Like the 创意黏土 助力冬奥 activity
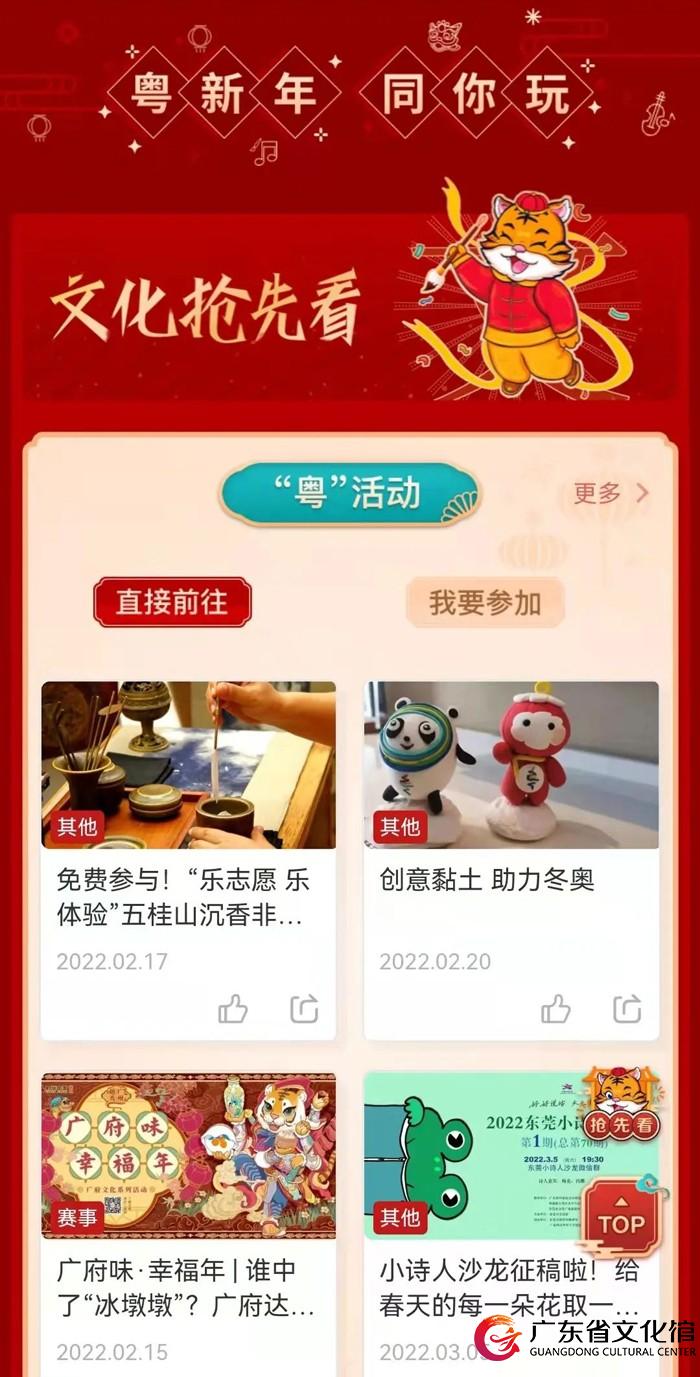700x1377 pixels. (x=556, y=1009)
